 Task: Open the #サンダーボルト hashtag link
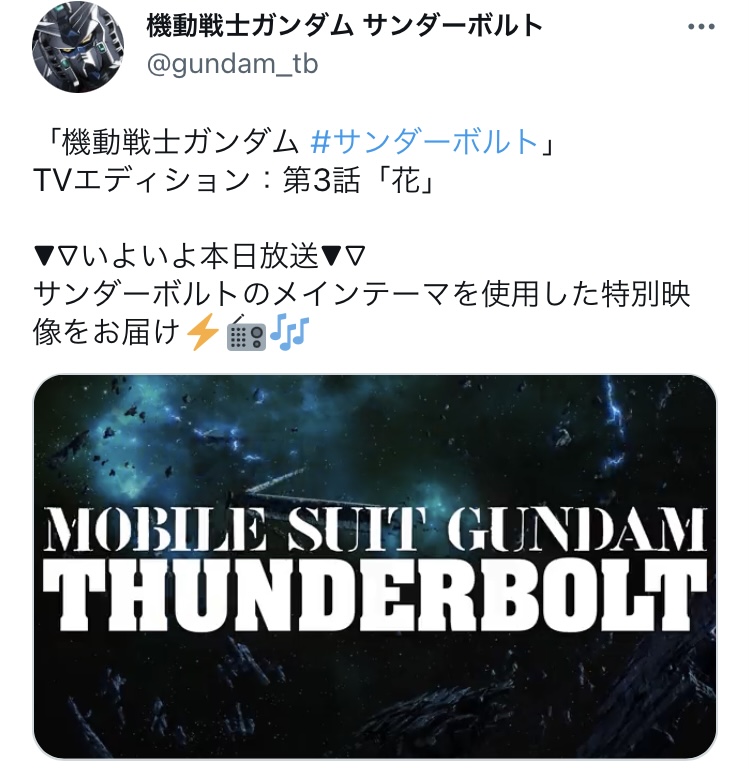tap(424, 141)
